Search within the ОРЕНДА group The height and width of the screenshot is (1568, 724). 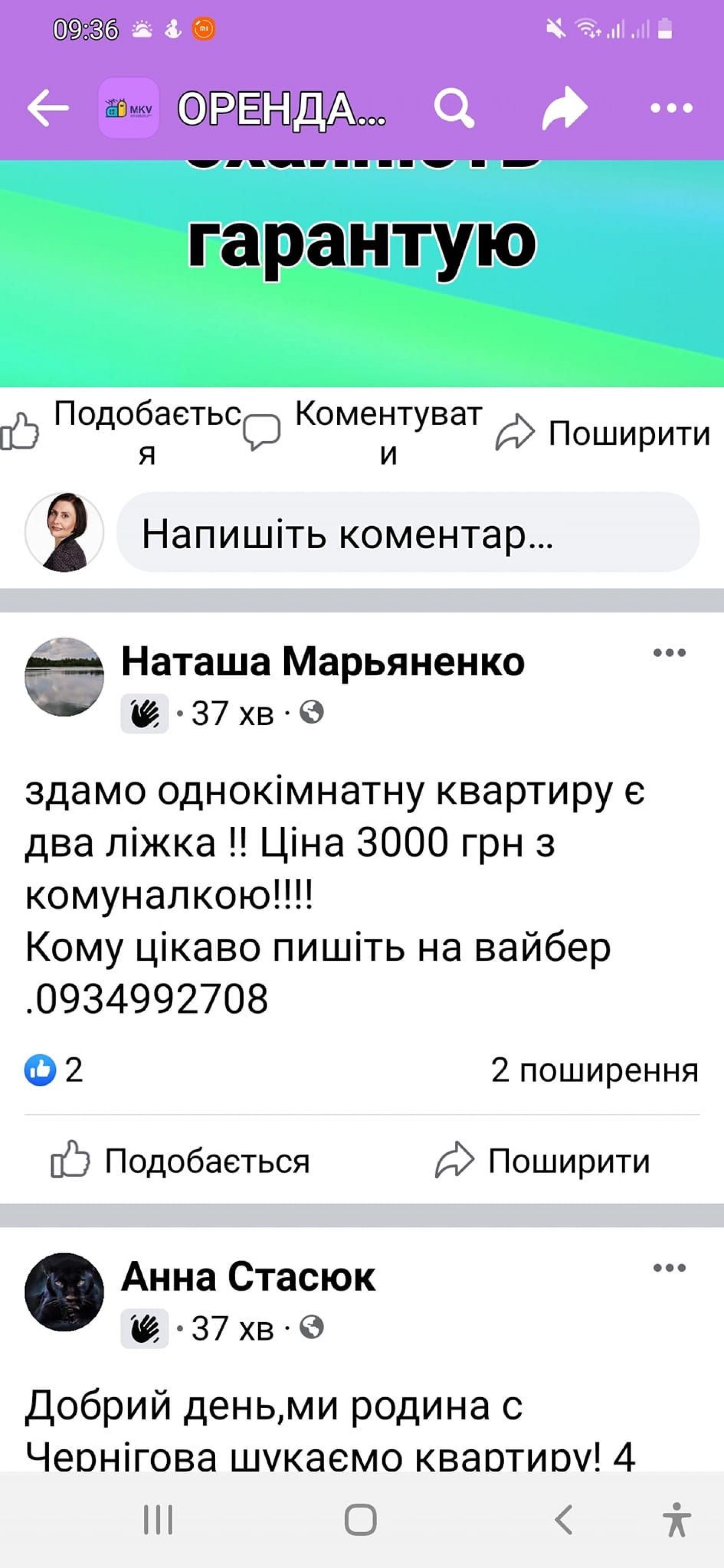(454, 109)
